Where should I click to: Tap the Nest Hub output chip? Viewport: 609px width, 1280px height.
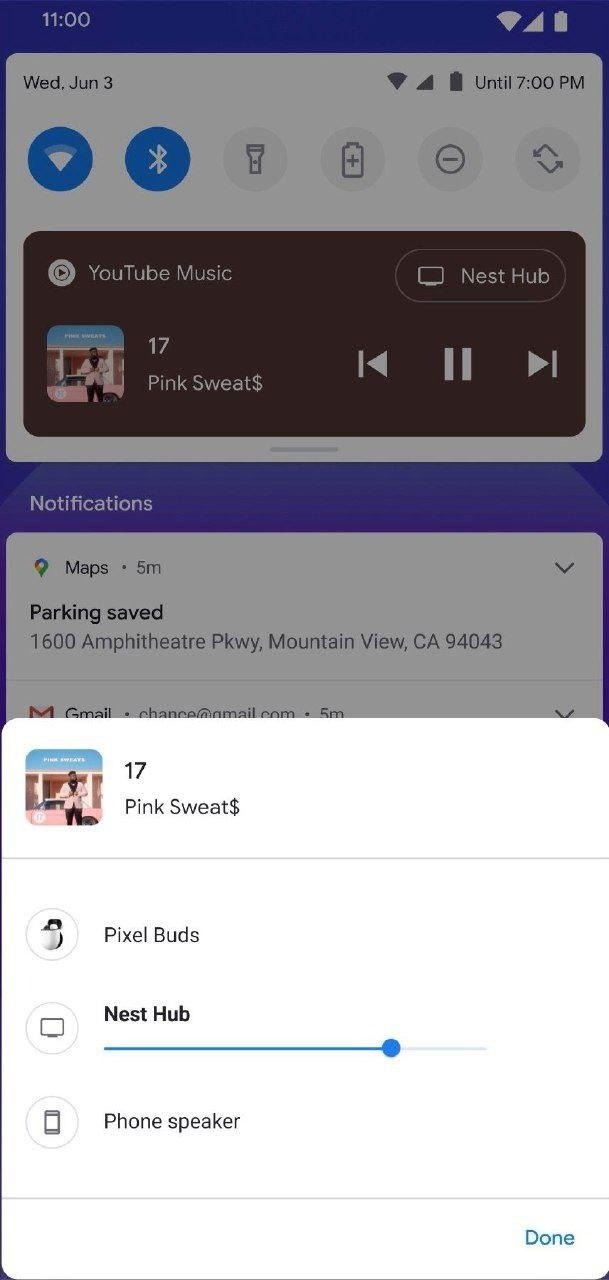point(480,276)
